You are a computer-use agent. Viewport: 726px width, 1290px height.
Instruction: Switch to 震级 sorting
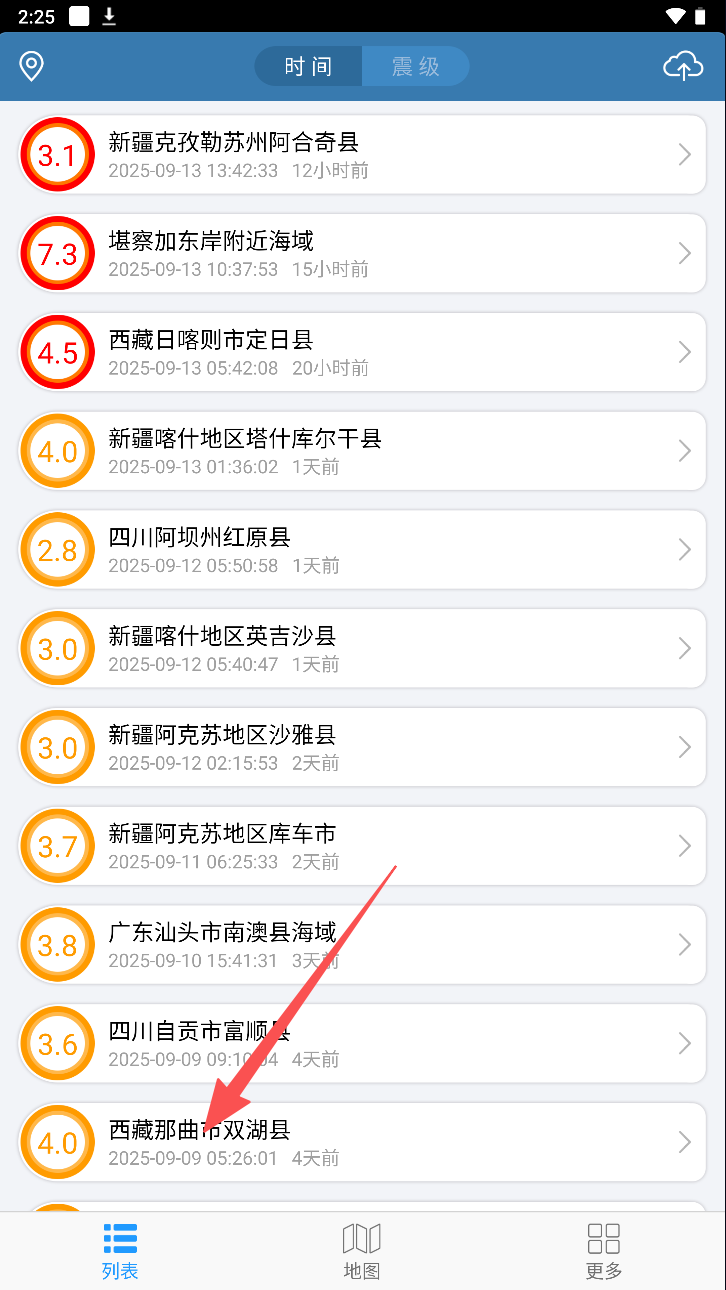pos(415,67)
